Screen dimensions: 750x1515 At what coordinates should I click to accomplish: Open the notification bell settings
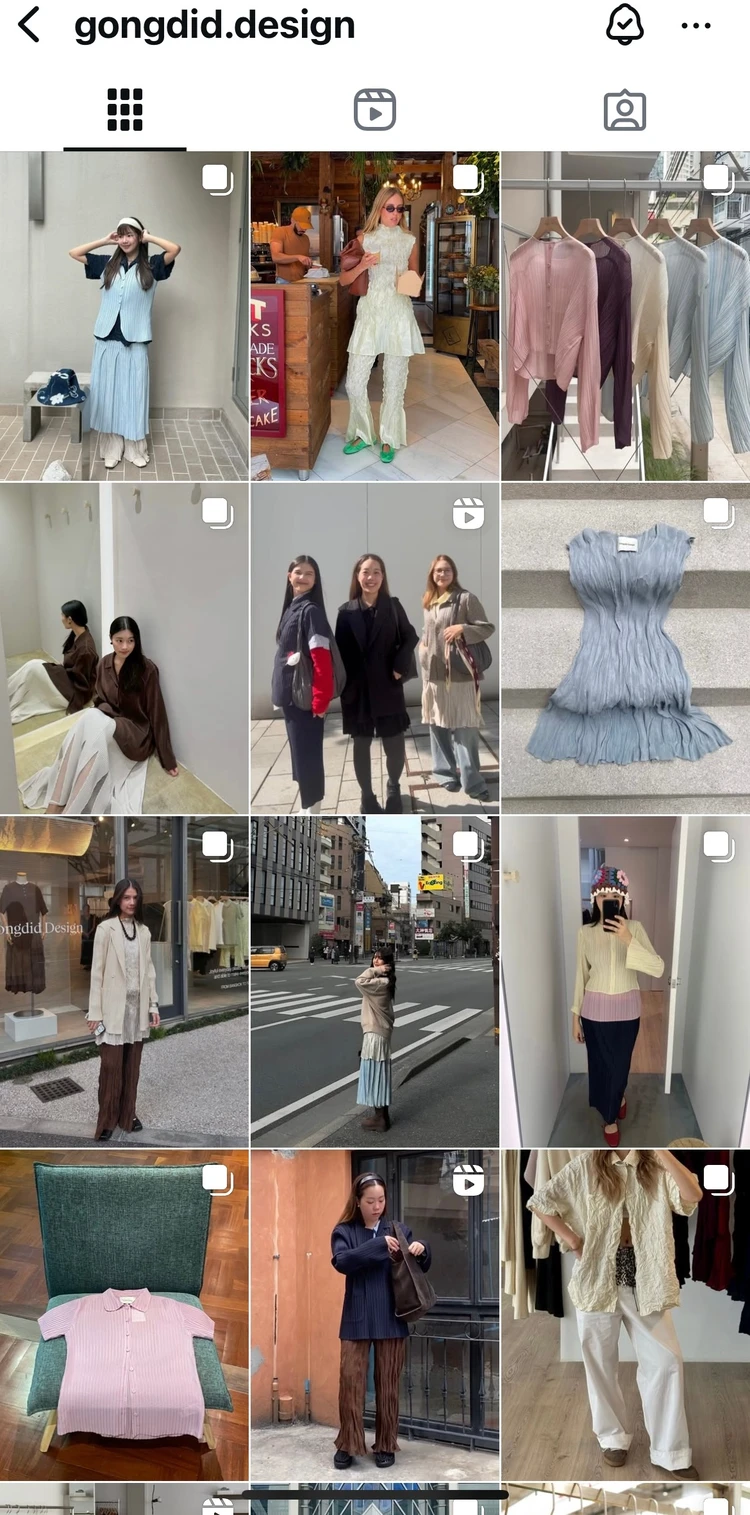[625, 25]
